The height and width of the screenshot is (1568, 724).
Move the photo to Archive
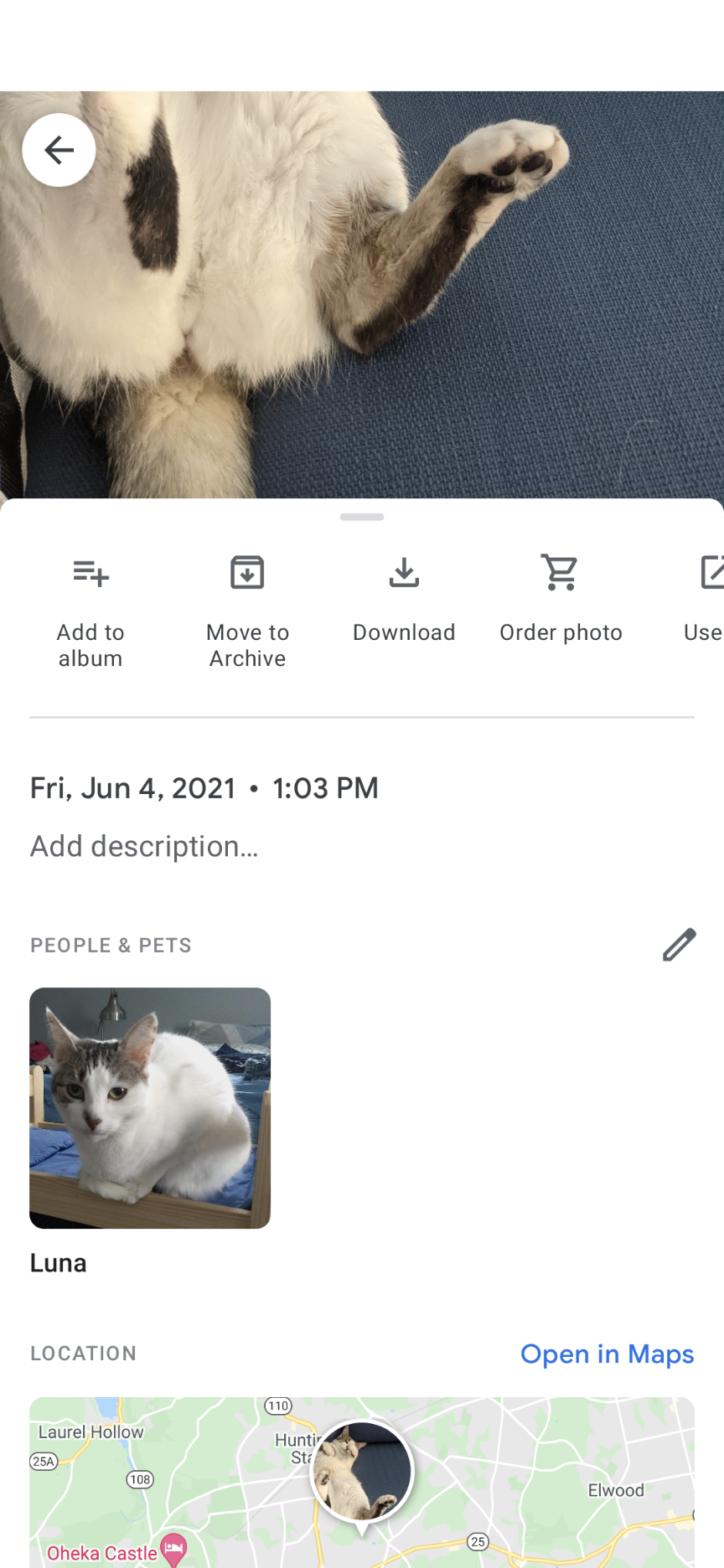point(247,609)
